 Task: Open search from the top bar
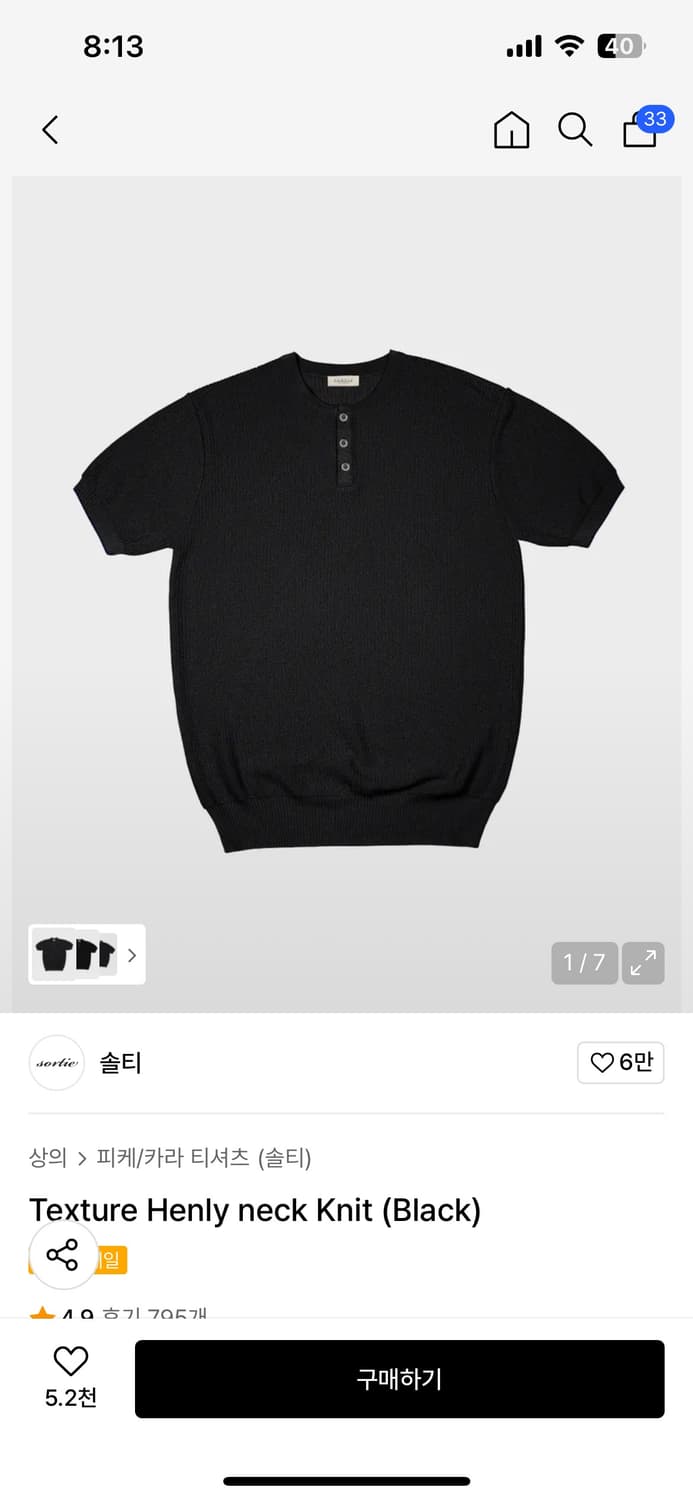[574, 130]
